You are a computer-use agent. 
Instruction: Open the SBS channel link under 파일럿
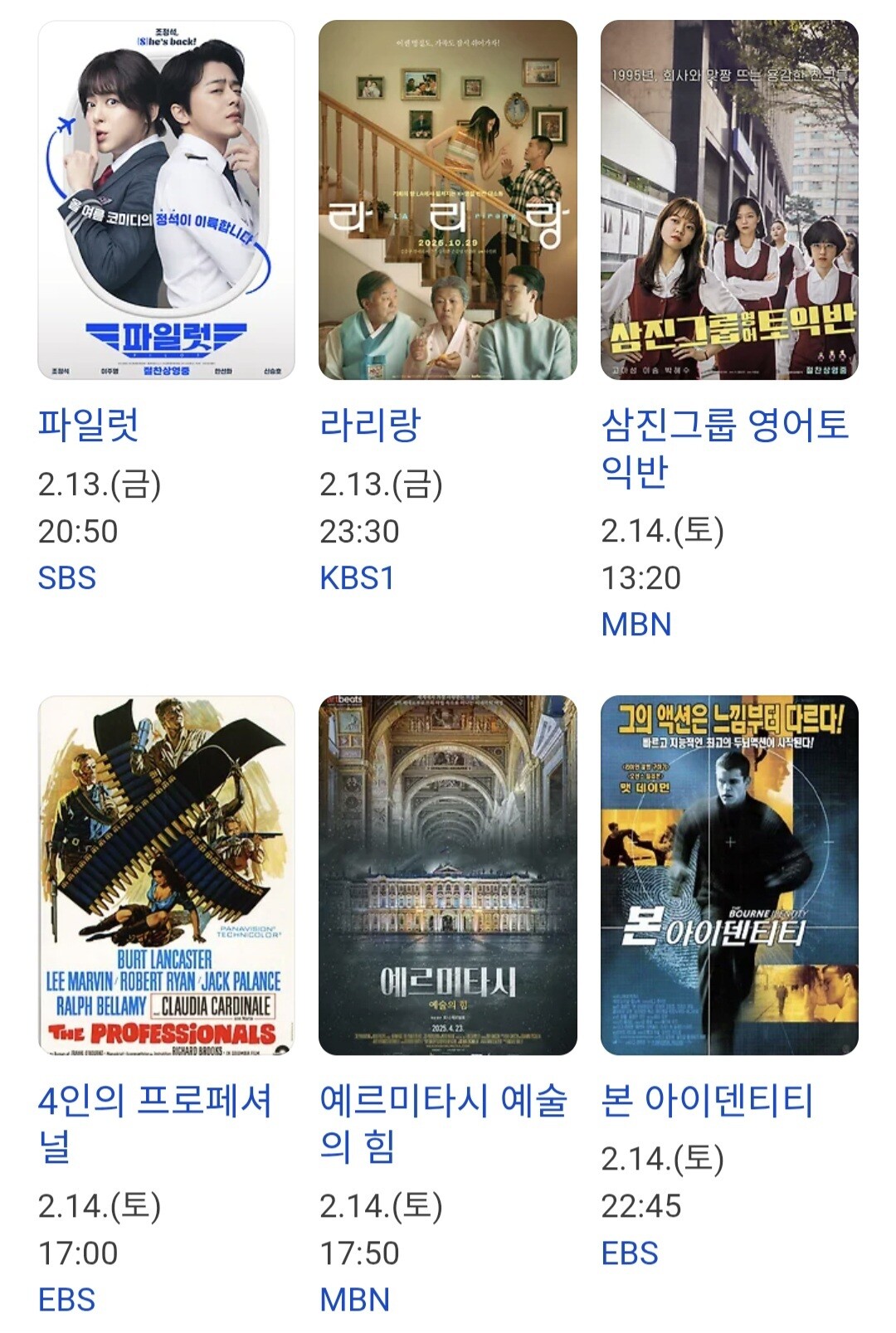tap(67, 577)
